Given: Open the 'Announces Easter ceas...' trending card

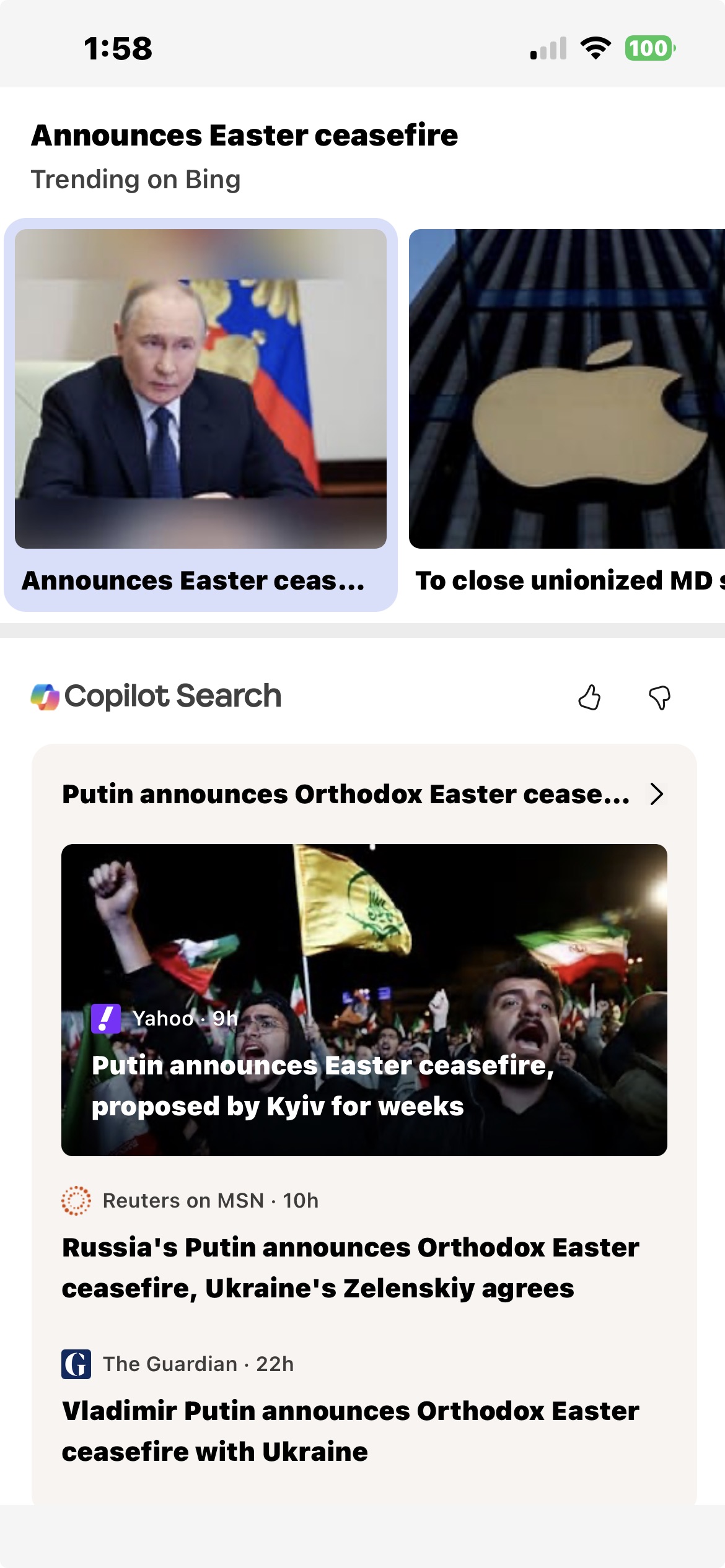Looking at the screenshot, I should pos(200,414).
